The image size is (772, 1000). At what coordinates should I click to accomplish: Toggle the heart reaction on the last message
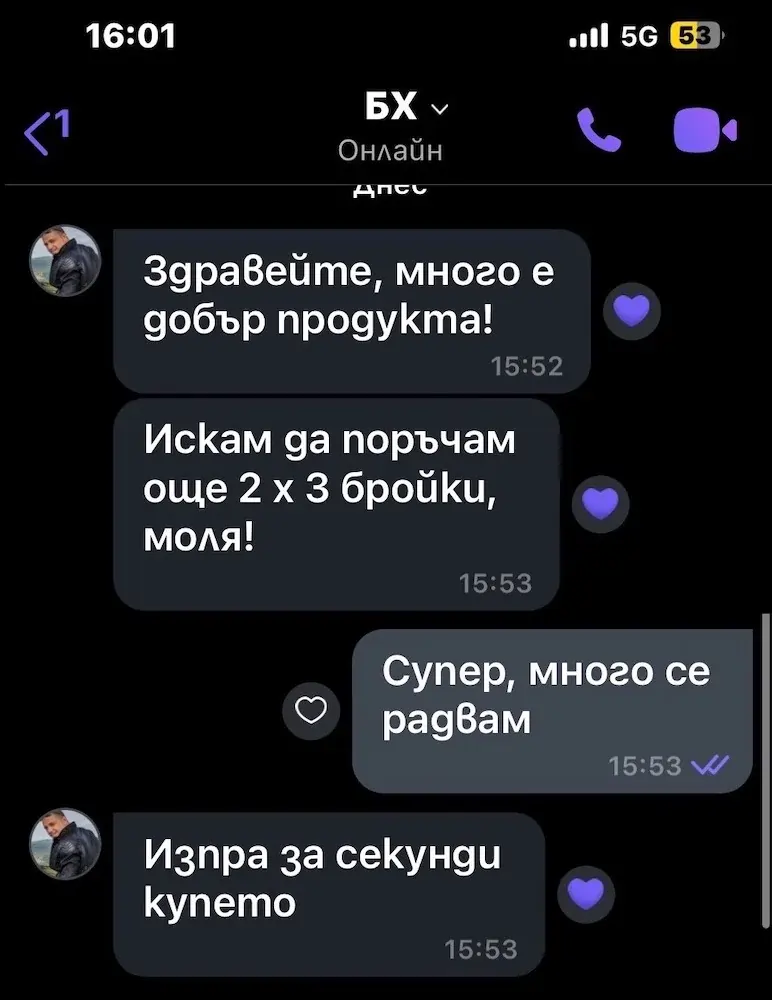coord(586,895)
